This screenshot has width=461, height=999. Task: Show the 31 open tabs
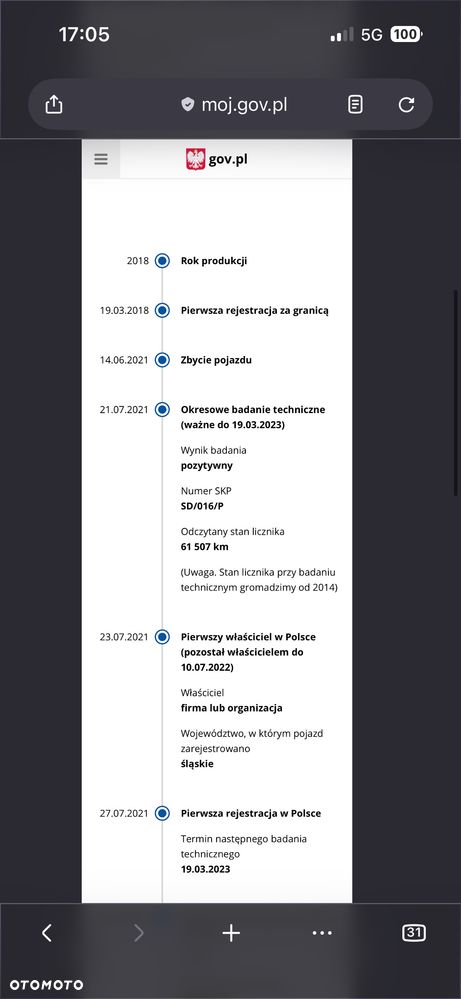point(414,933)
